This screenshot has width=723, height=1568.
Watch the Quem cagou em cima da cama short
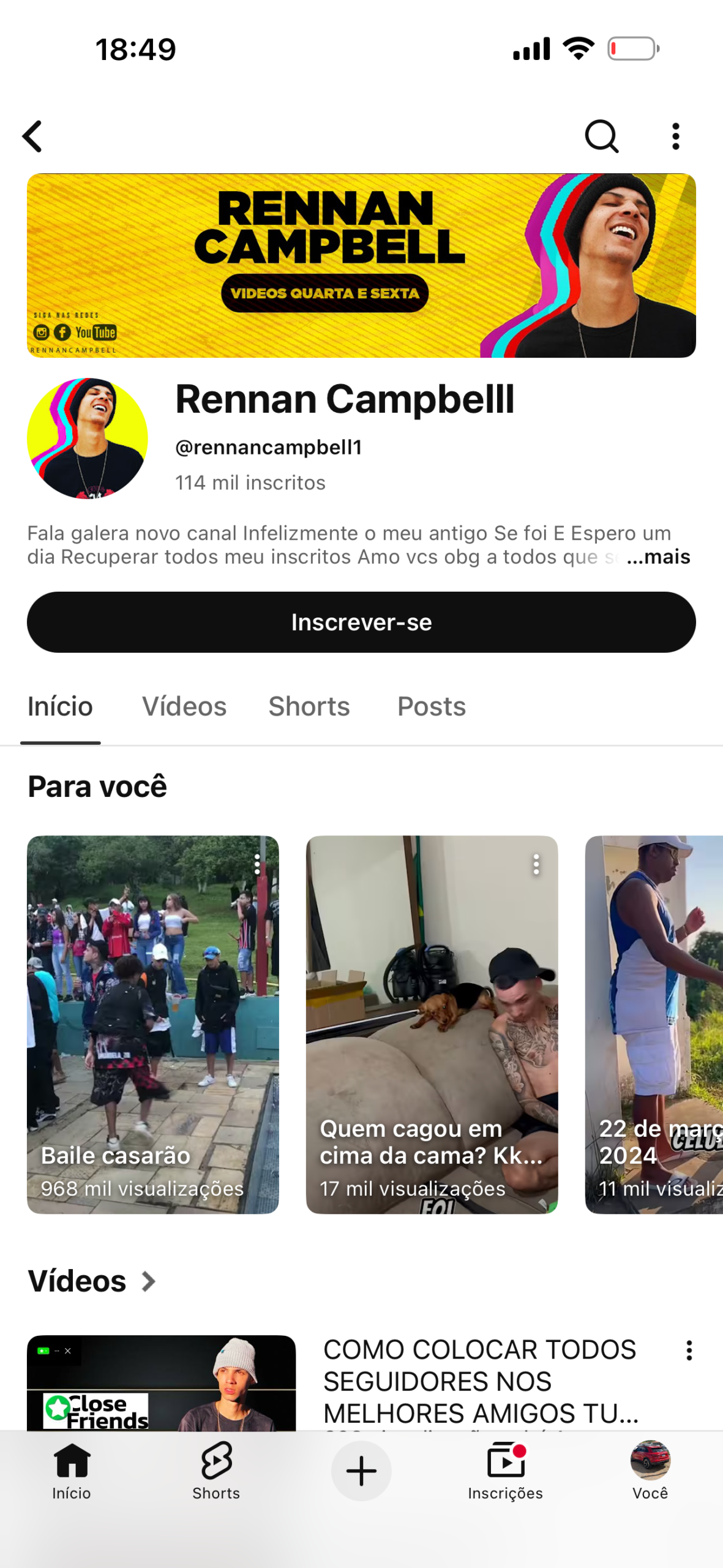click(432, 1023)
